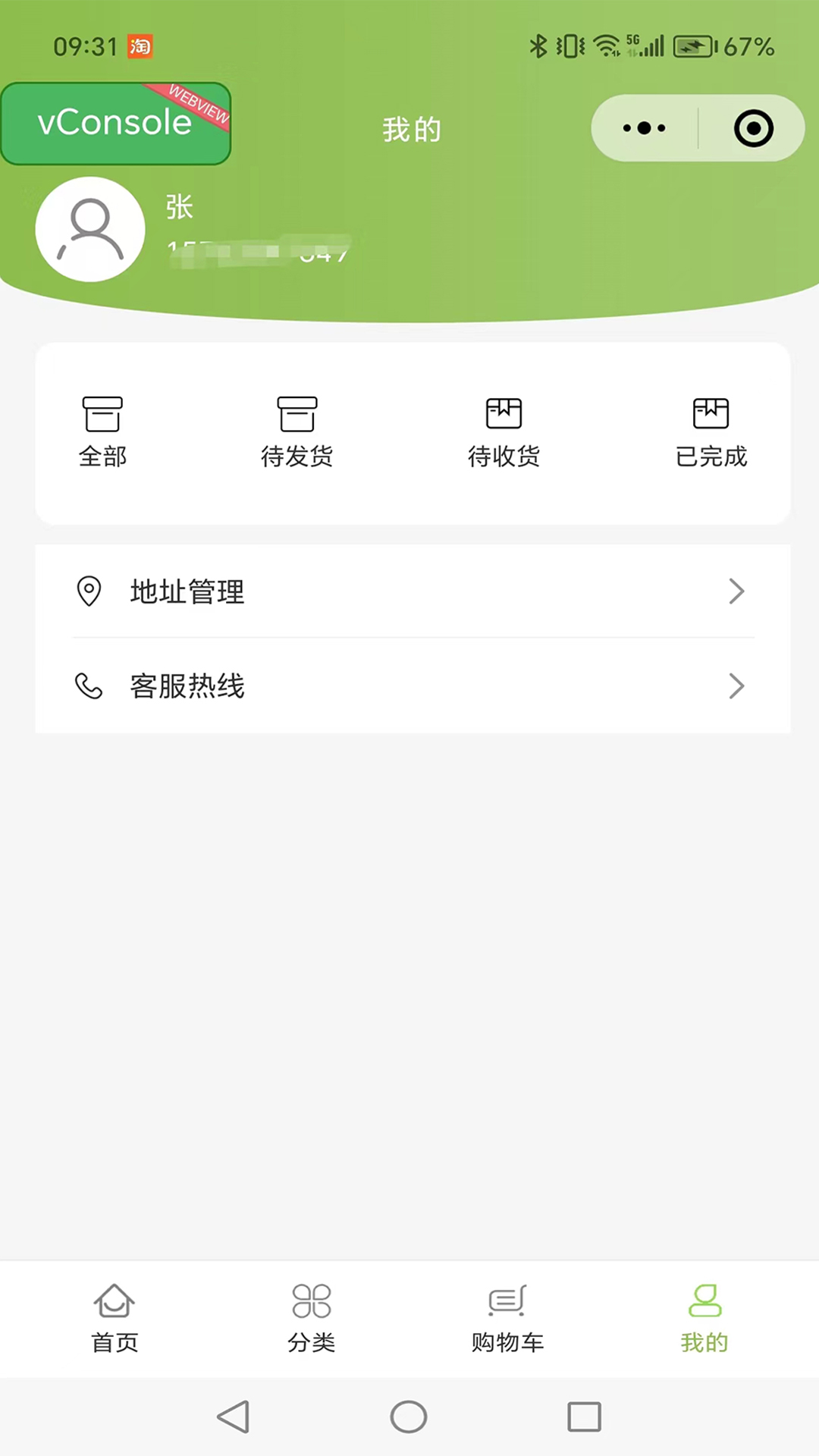Tap the capsule exit circle icon
Image resolution: width=819 pixels, height=1456 pixels.
(753, 128)
